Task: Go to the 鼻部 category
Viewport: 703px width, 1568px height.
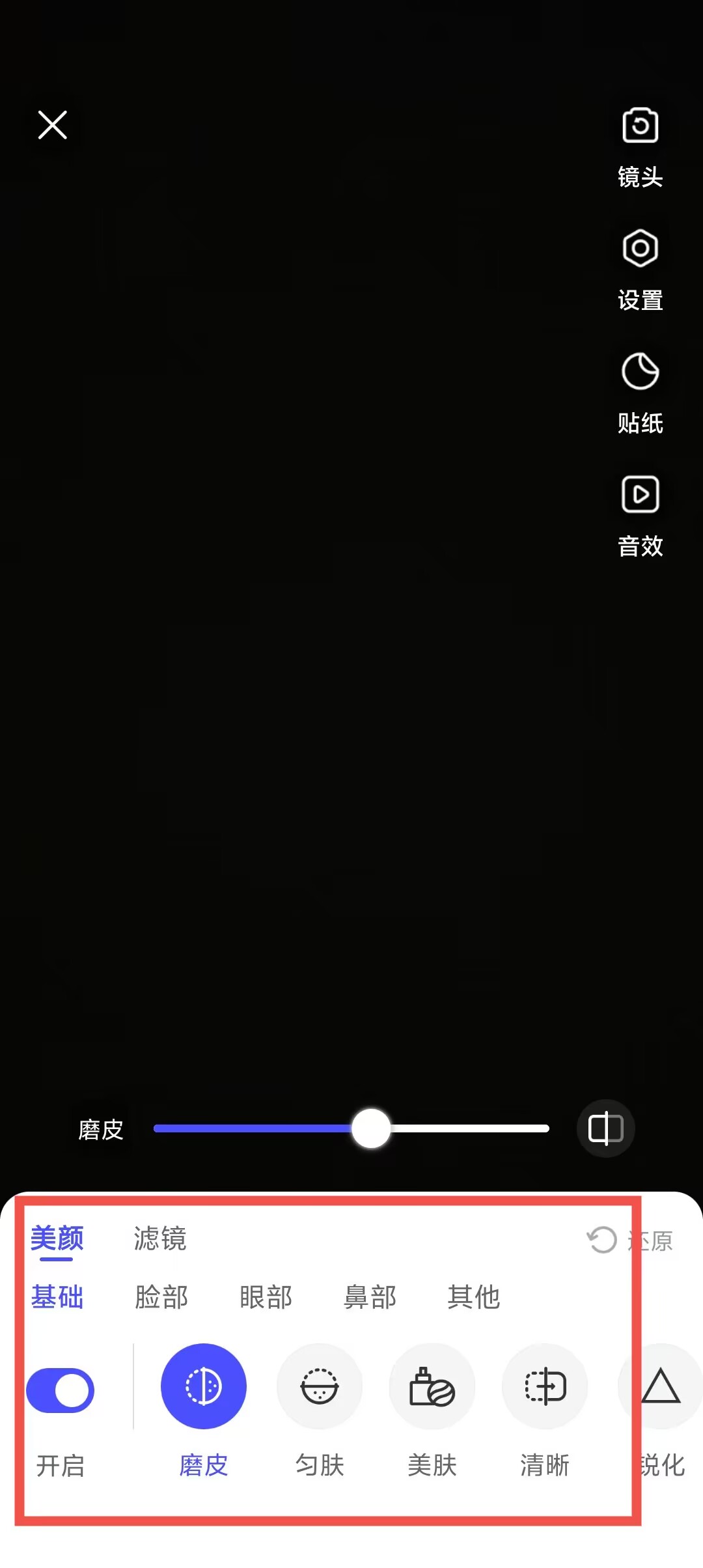Action: (x=370, y=1297)
